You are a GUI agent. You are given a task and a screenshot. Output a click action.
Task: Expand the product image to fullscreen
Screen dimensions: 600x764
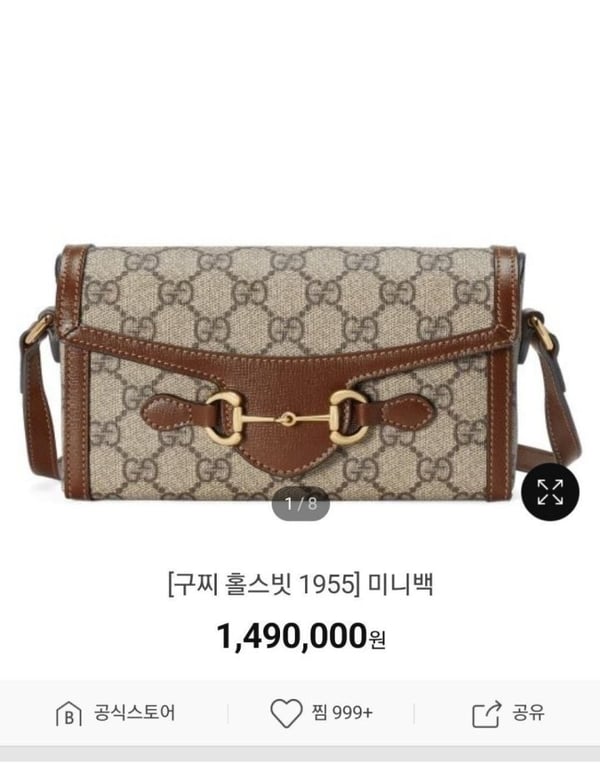click(549, 491)
